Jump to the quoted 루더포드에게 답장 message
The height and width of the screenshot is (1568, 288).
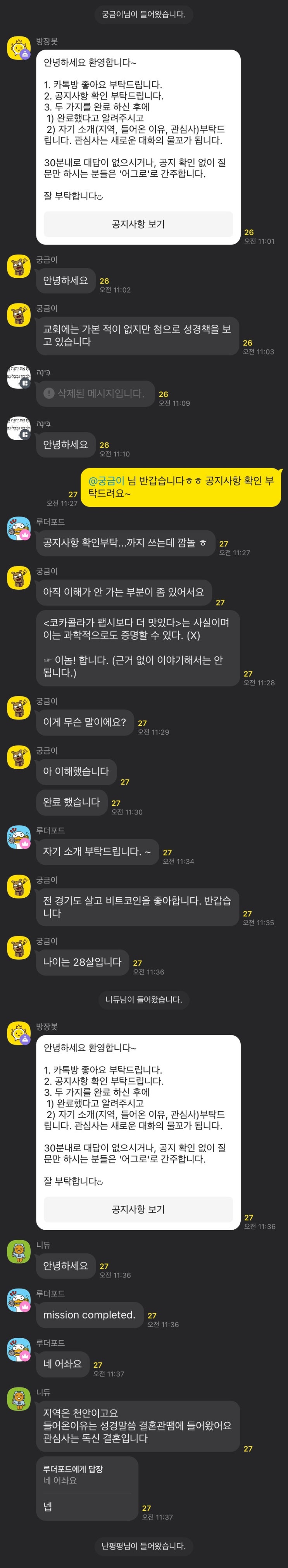pos(87,1475)
